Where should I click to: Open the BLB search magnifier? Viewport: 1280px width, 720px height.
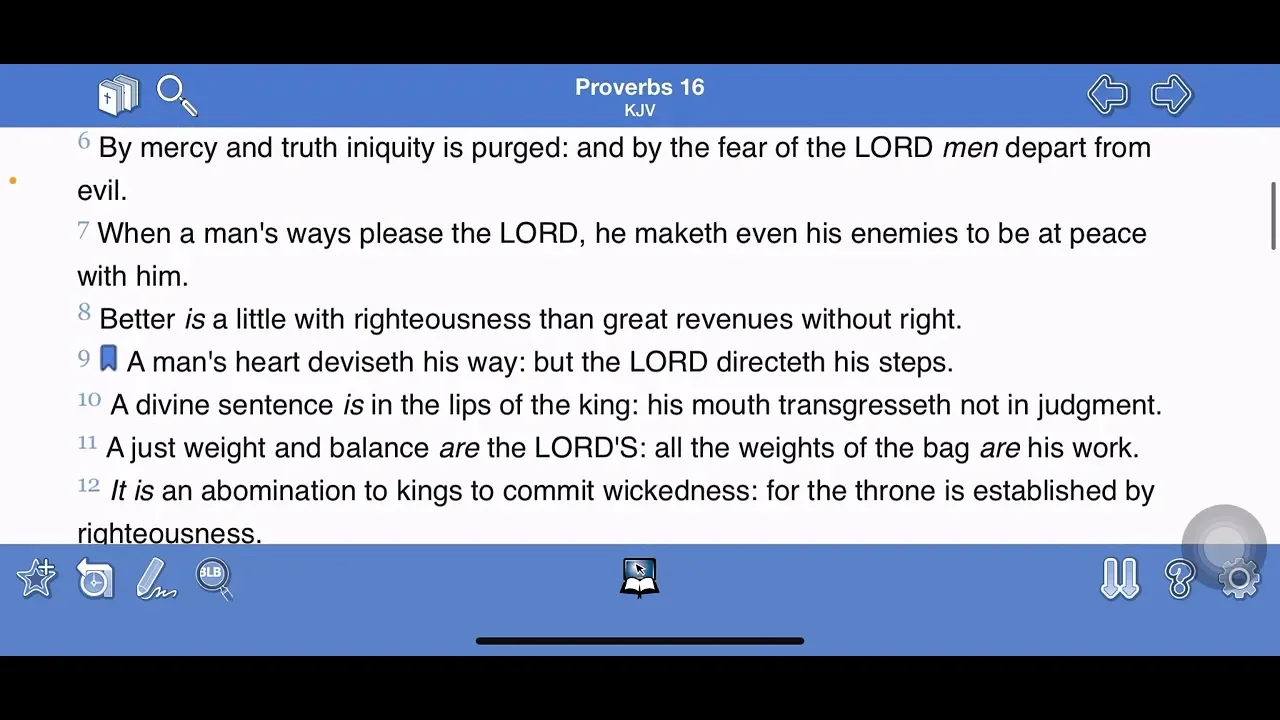point(214,578)
